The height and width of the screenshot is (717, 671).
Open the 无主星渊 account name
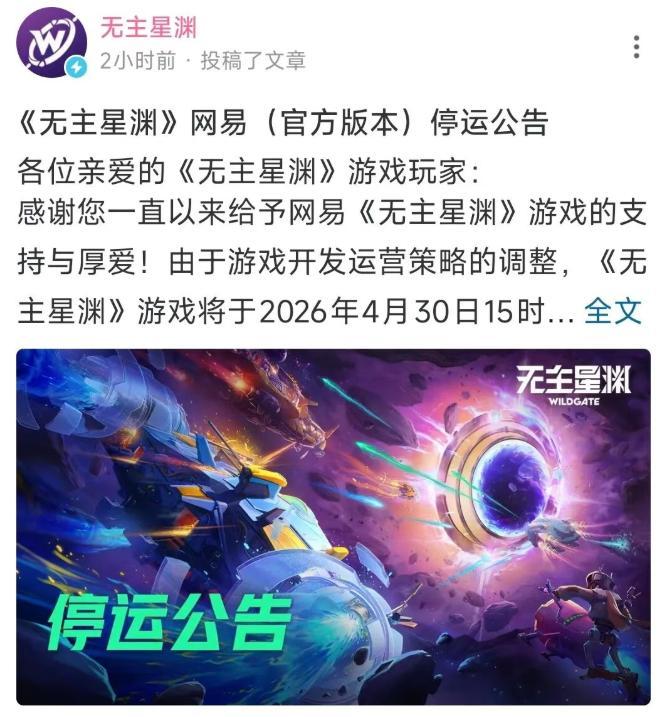click(x=148, y=28)
